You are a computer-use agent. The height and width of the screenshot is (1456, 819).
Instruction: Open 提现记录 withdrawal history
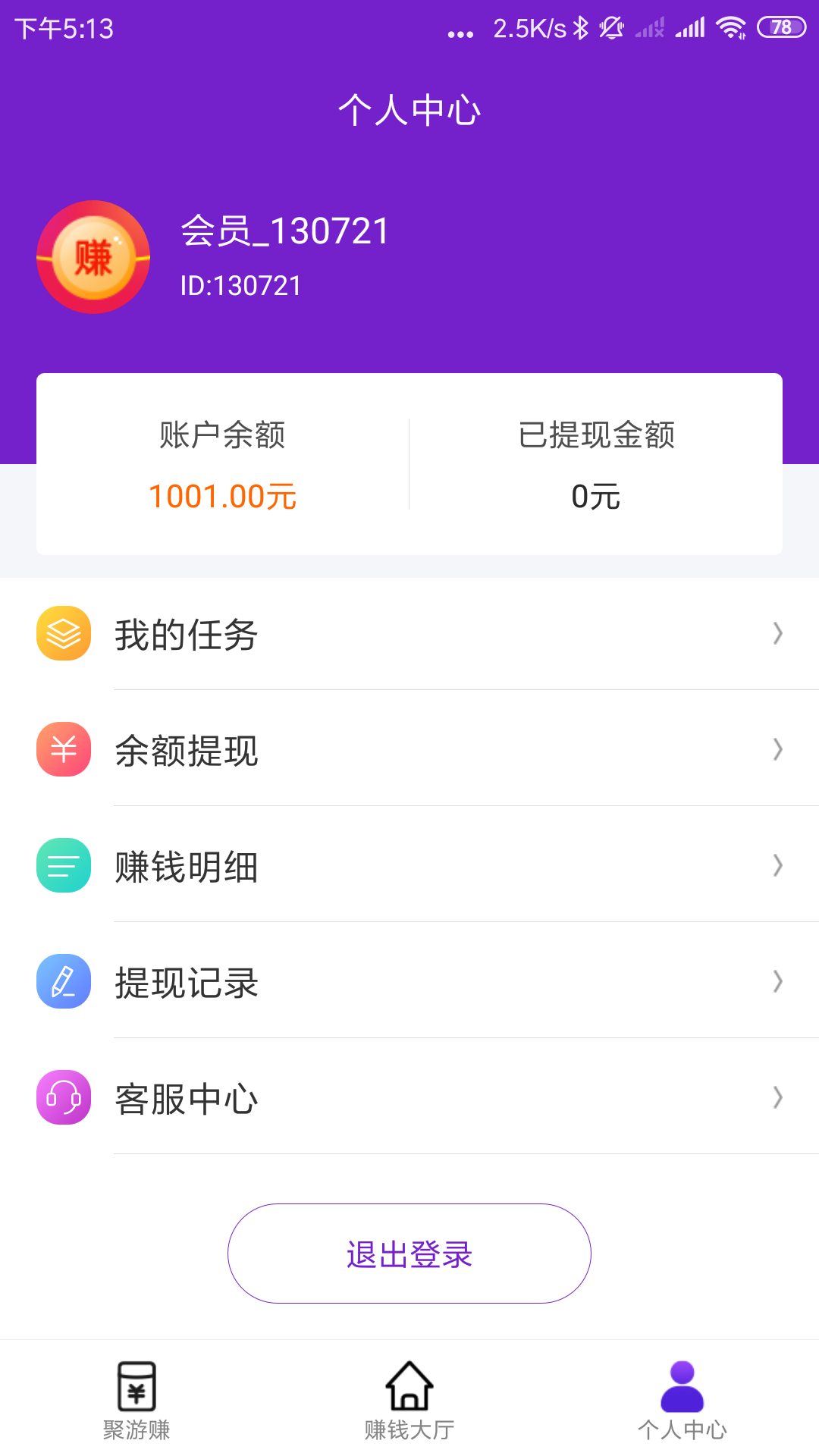(x=409, y=981)
